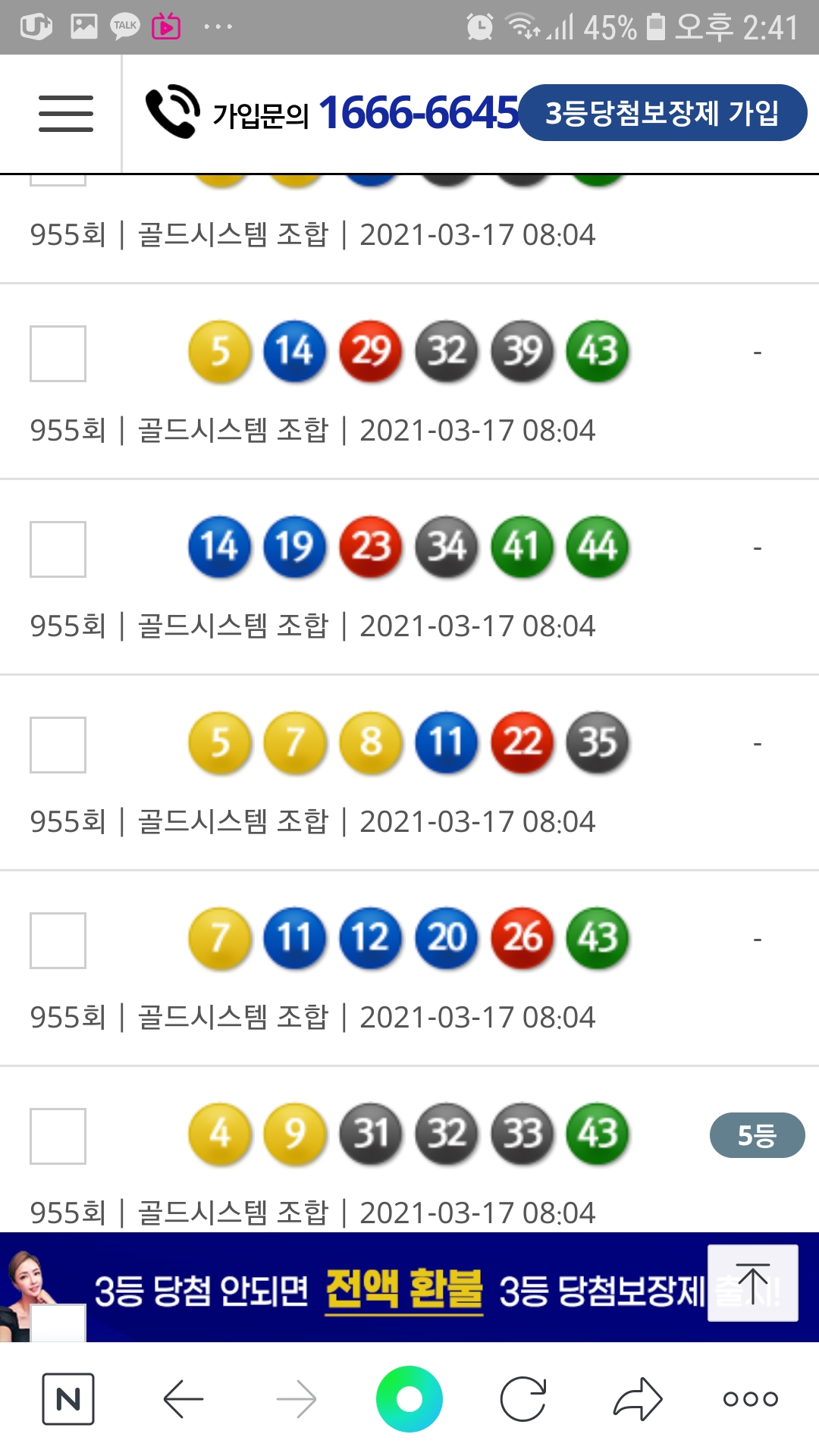819x1456 pixels.
Task: Tap the 3등당첨보장제 가입 button
Action: tap(662, 113)
